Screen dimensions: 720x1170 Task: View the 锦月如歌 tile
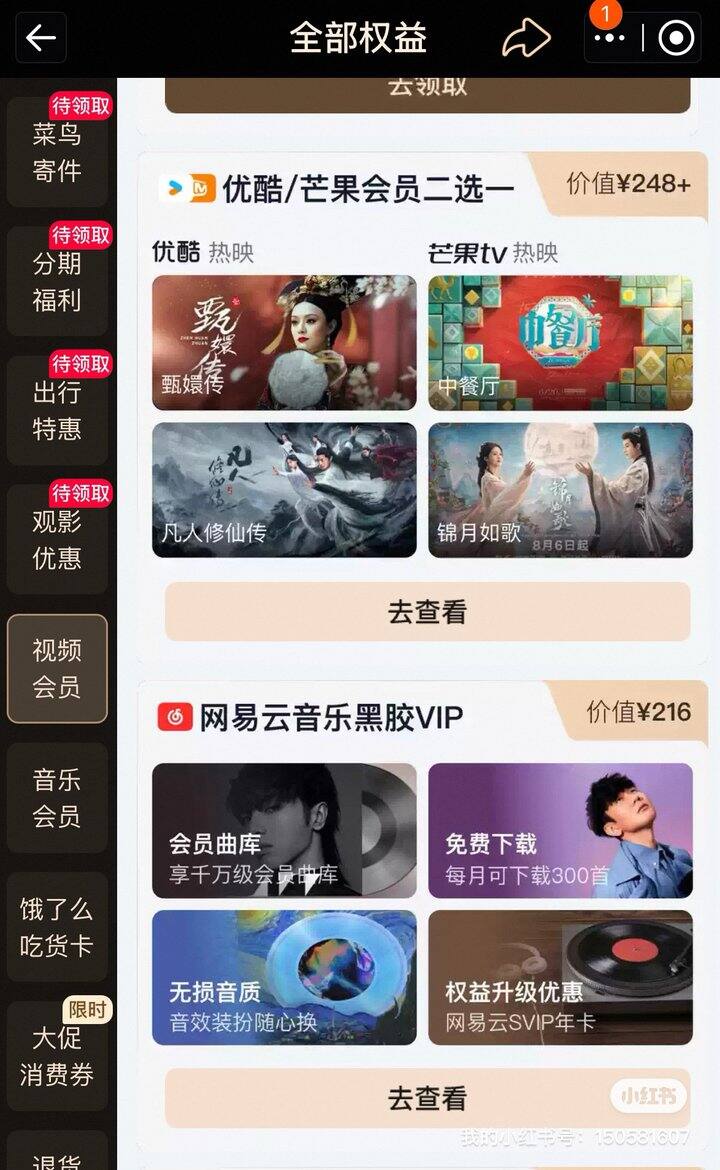tap(560, 490)
